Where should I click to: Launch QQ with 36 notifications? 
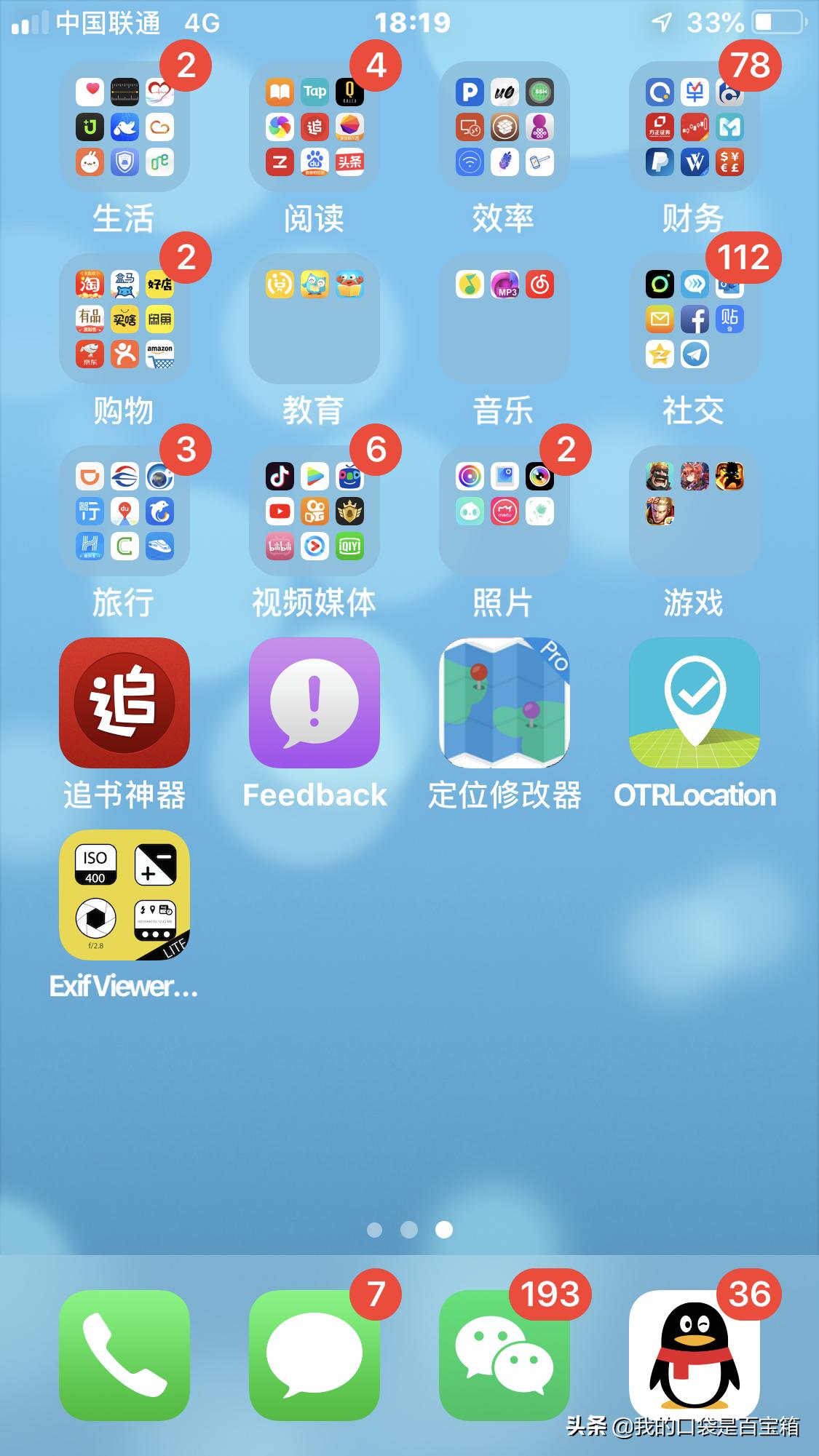tap(693, 1353)
